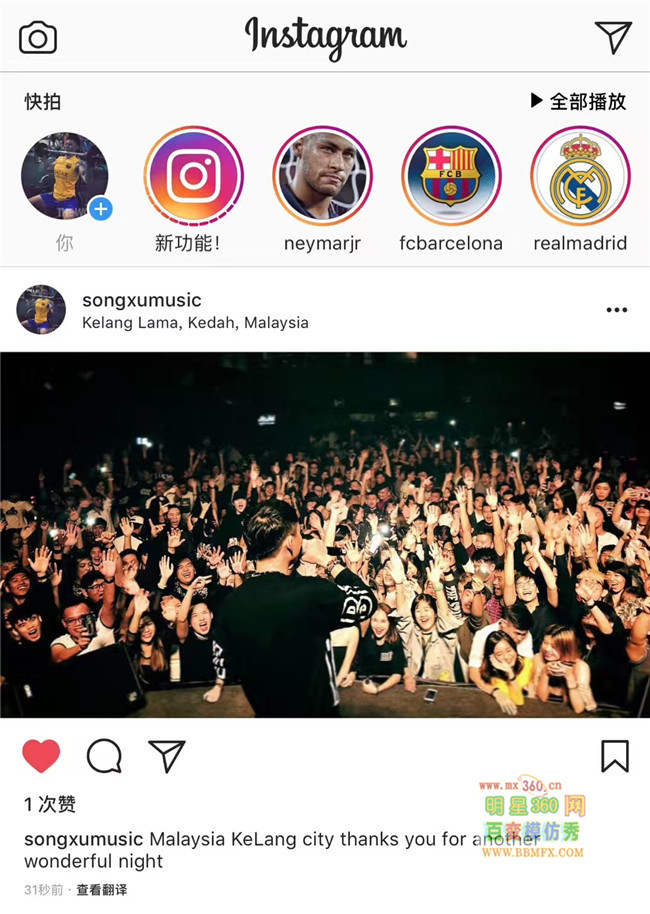Image resolution: width=650 pixels, height=914 pixels.
Task: Open the songxumusic profile from the post header
Action: [141, 300]
